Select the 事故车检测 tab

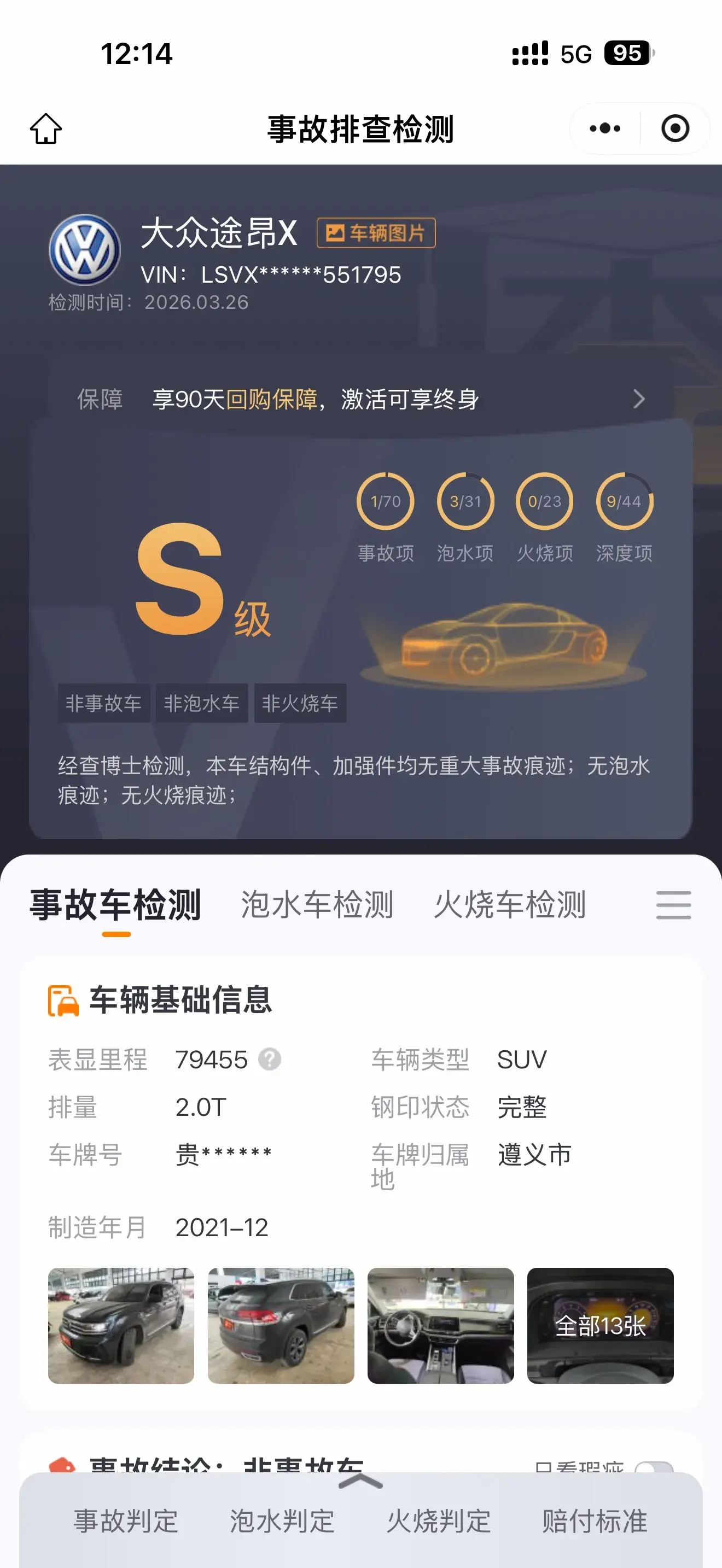pos(115,904)
